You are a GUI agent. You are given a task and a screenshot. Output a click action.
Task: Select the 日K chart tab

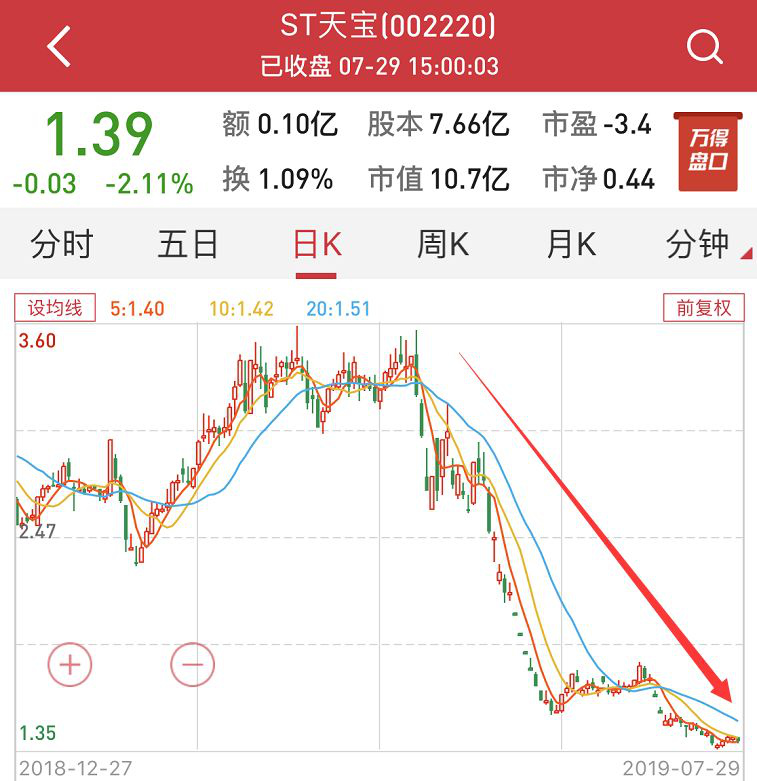tap(316, 244)
